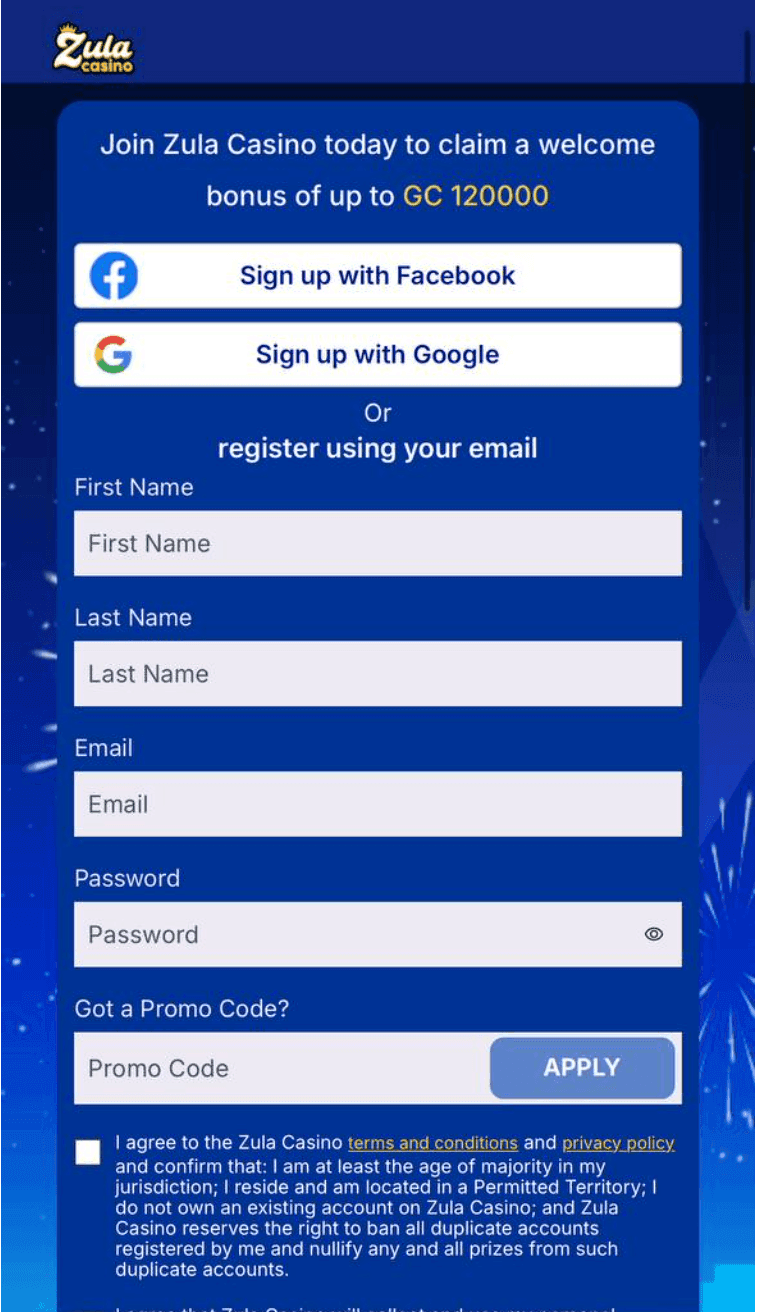758x1312 pixels.
Task: Sign up with Facebook
Action: pyautogui.click(x=377, y=276)
